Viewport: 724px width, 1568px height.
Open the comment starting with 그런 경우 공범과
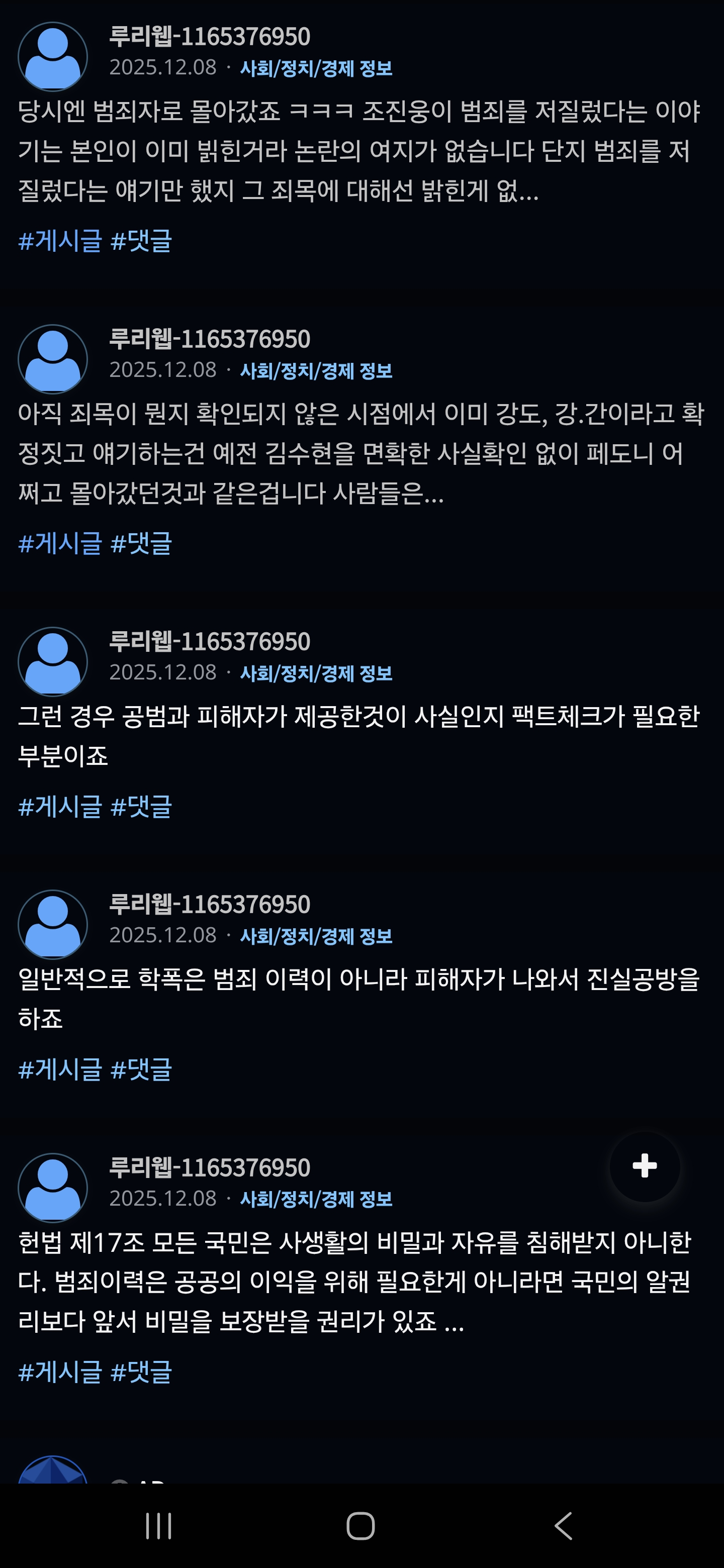point(359,735)
